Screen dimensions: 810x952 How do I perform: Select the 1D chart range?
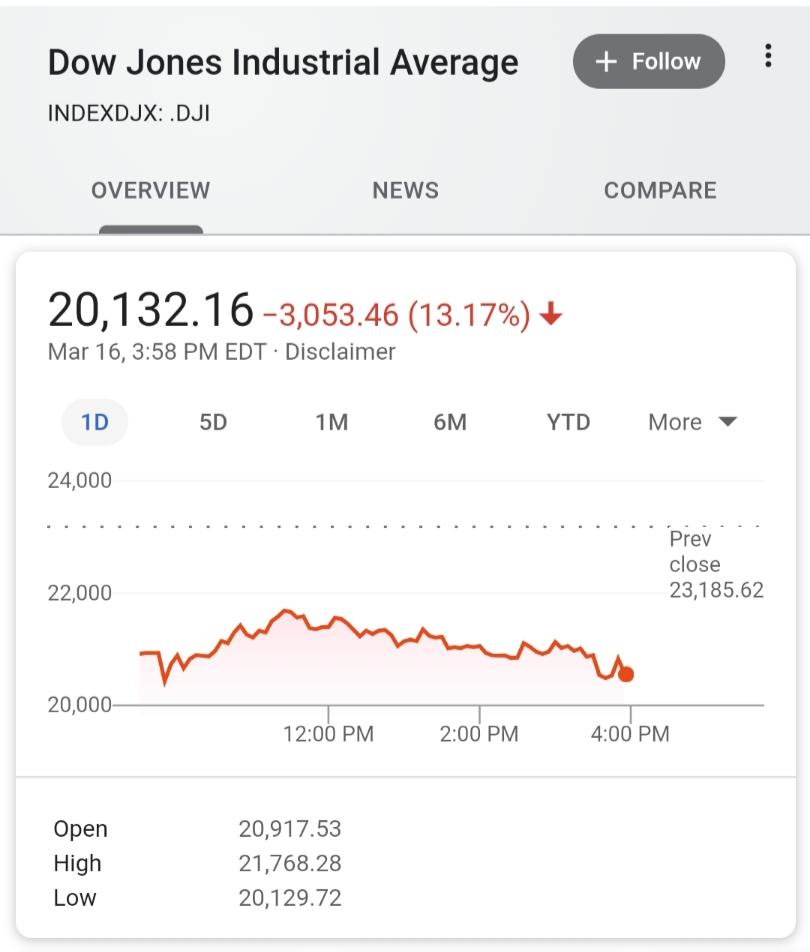point(95,422)
